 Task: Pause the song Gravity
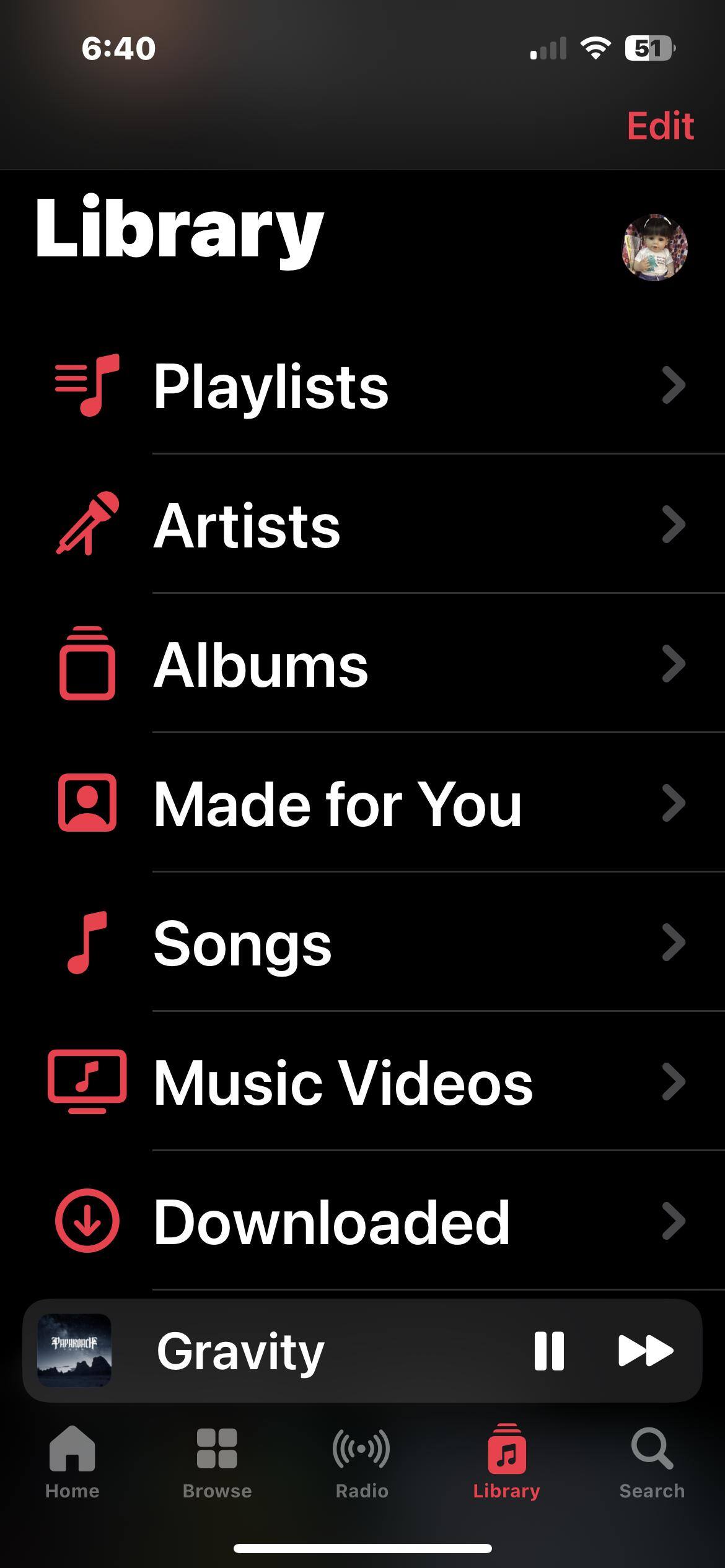(x=549, y=1351)
